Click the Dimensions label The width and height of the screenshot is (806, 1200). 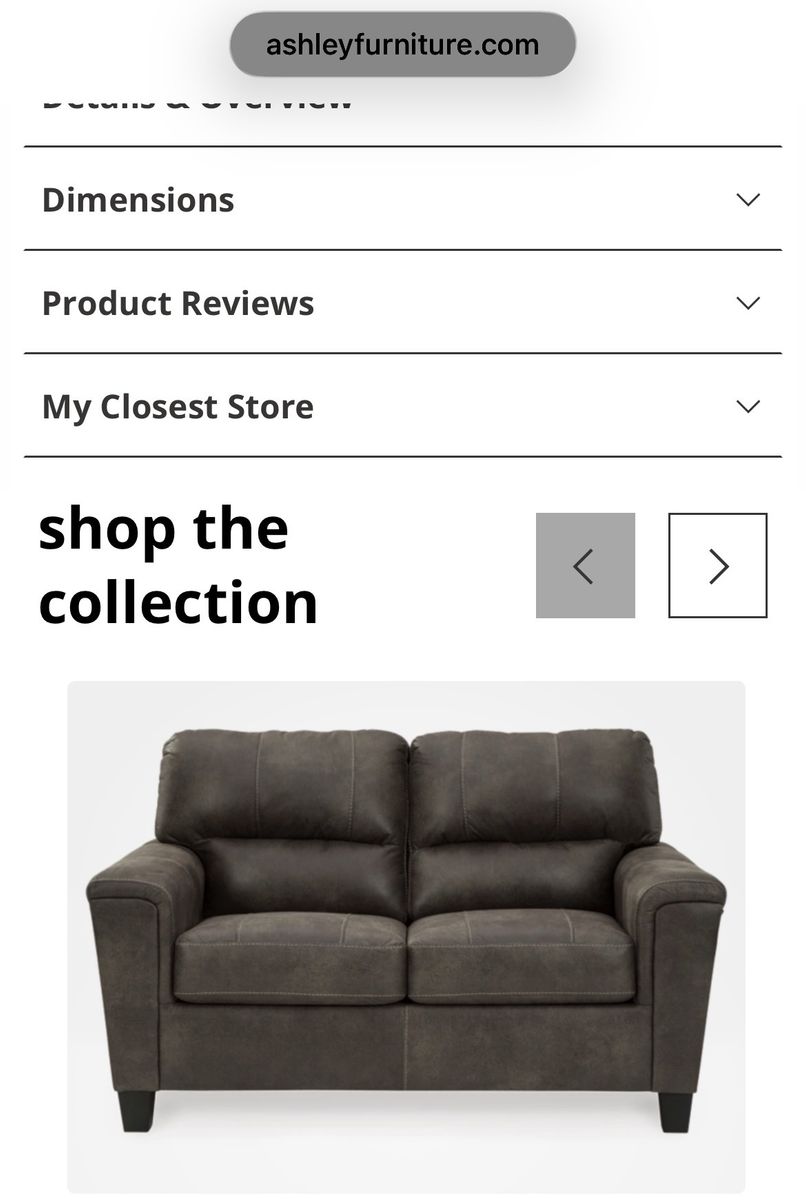(138, 199)
